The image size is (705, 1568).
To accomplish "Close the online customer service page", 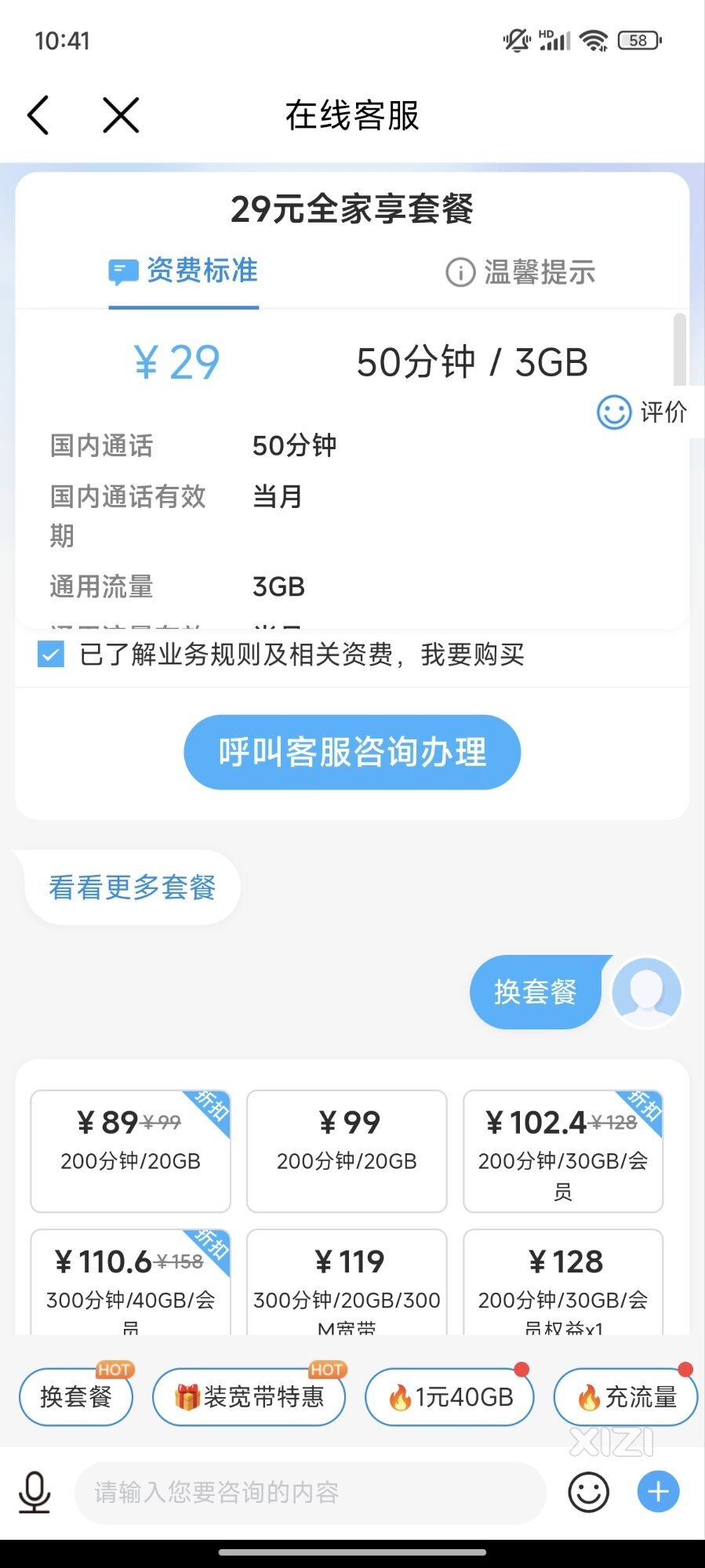I will pos(121,115).
